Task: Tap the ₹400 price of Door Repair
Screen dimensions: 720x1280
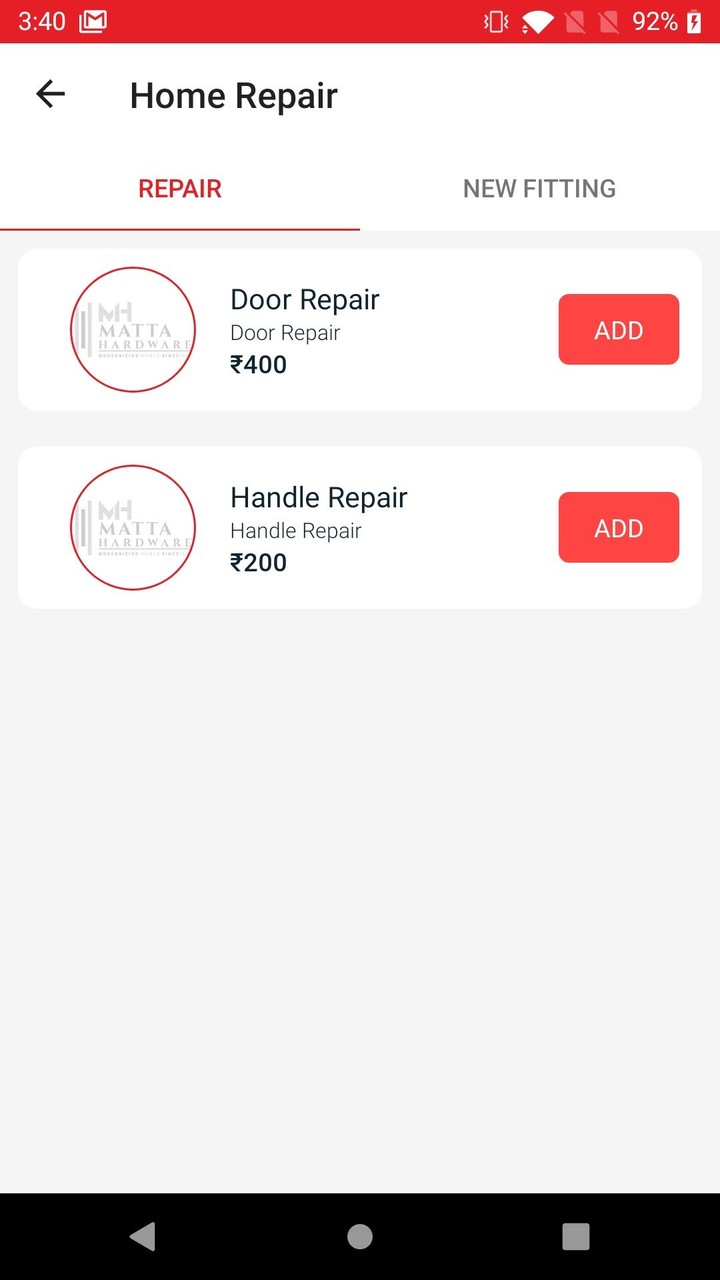Action: coord(258,364)
